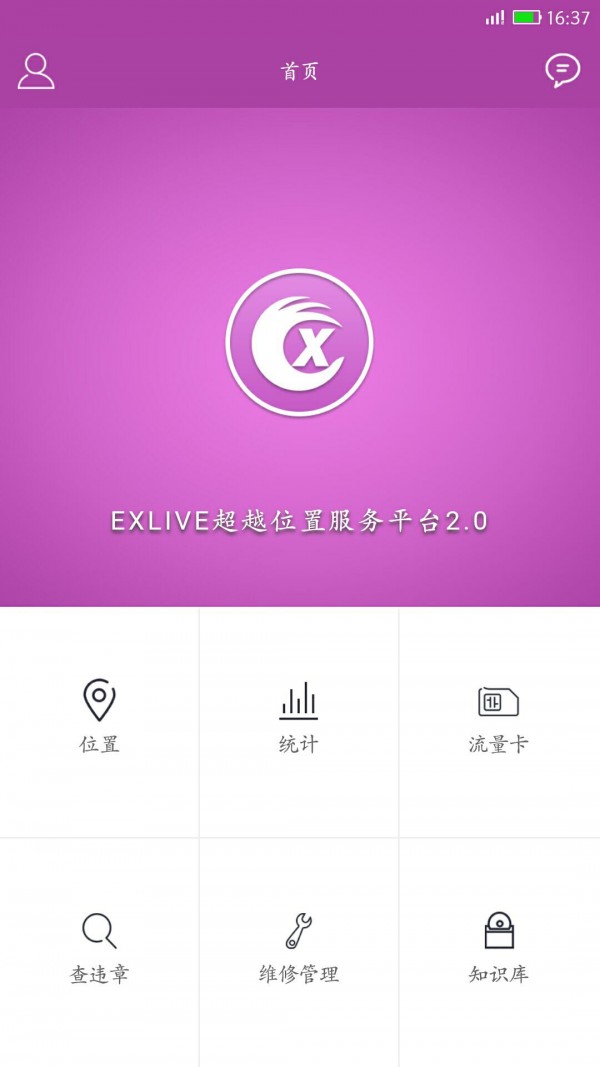Go to 维修管理 maintenance management
Screen dimensions: 600x1067
tap(299, 952)
